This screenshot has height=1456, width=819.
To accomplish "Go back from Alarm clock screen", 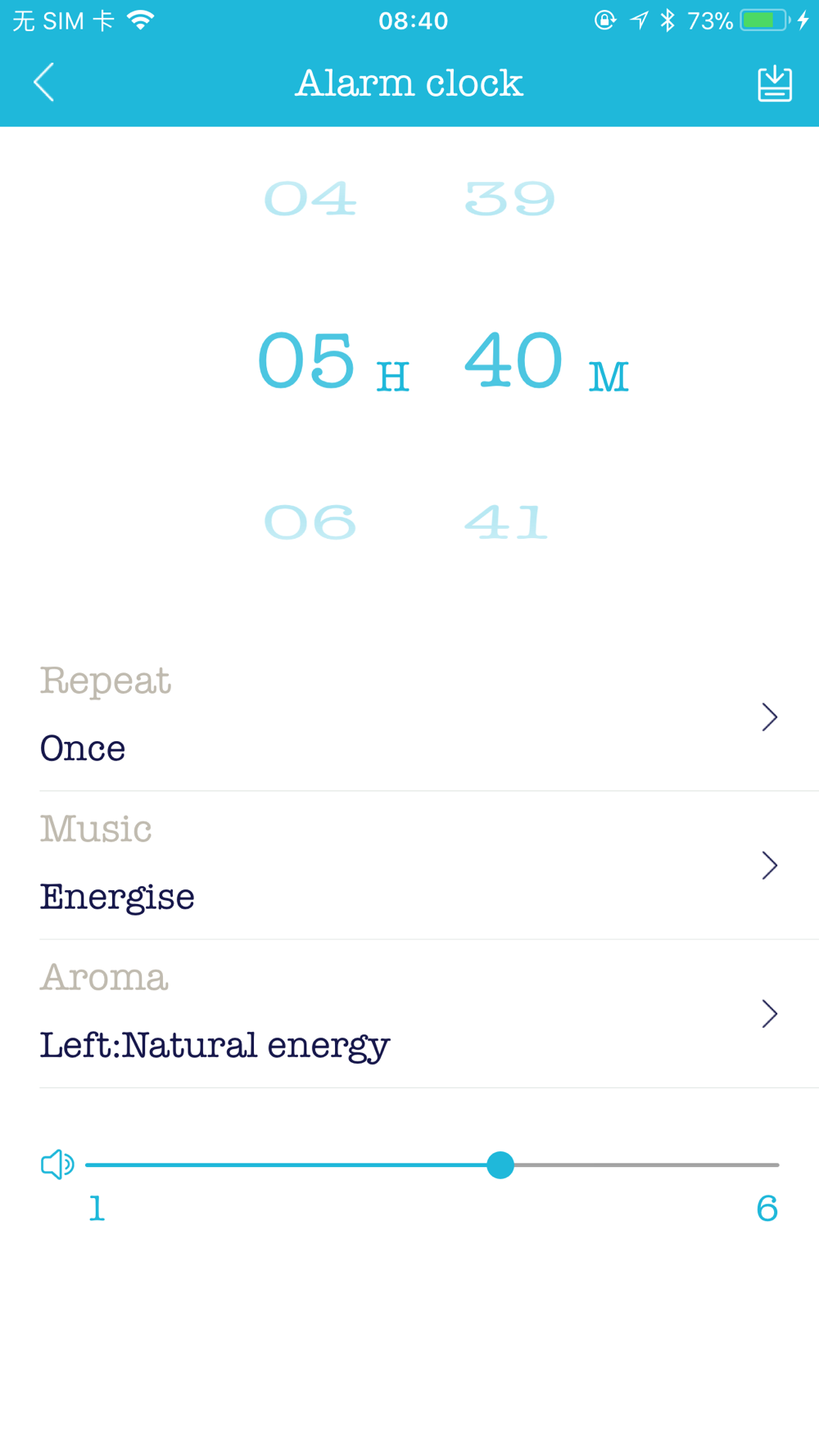I will point(44,83).
